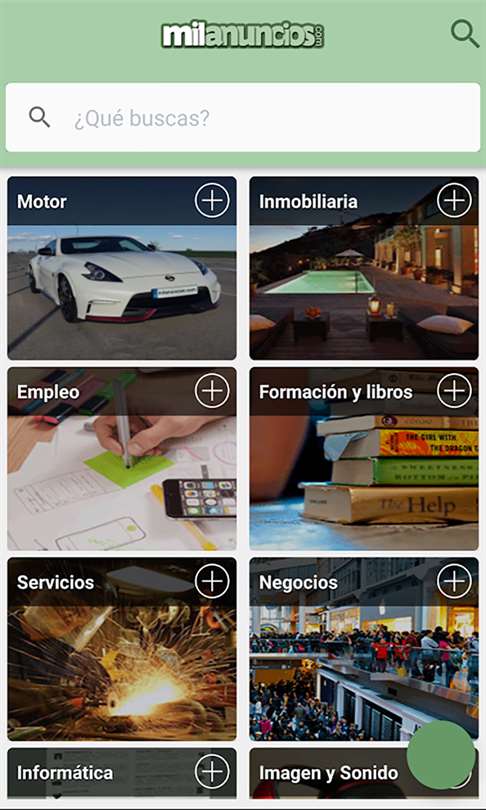Open the Inmobiliaria category tile
The width and height of the screenshot is (486, 810).
tap(364, 268)
